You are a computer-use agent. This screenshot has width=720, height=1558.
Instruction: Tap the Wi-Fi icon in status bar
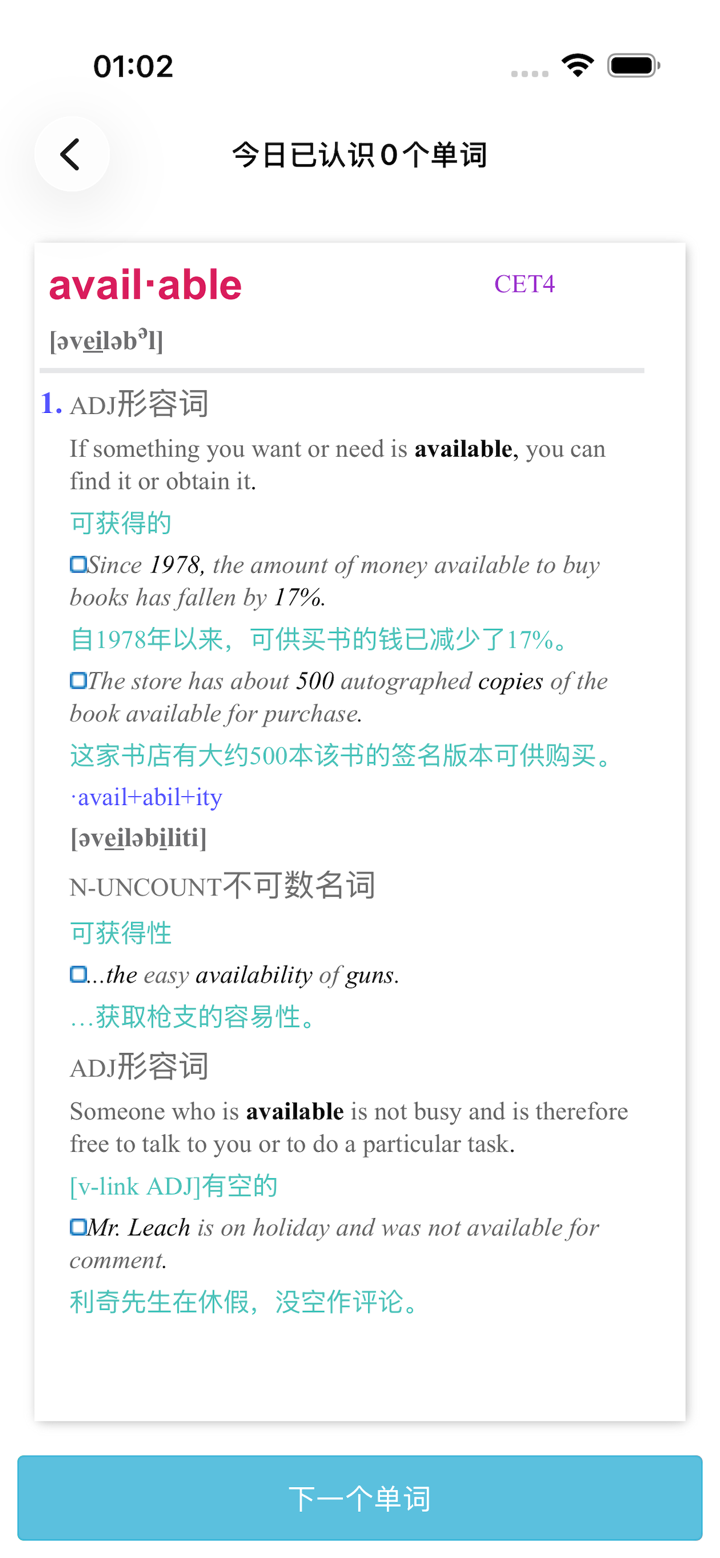(579, 64)
